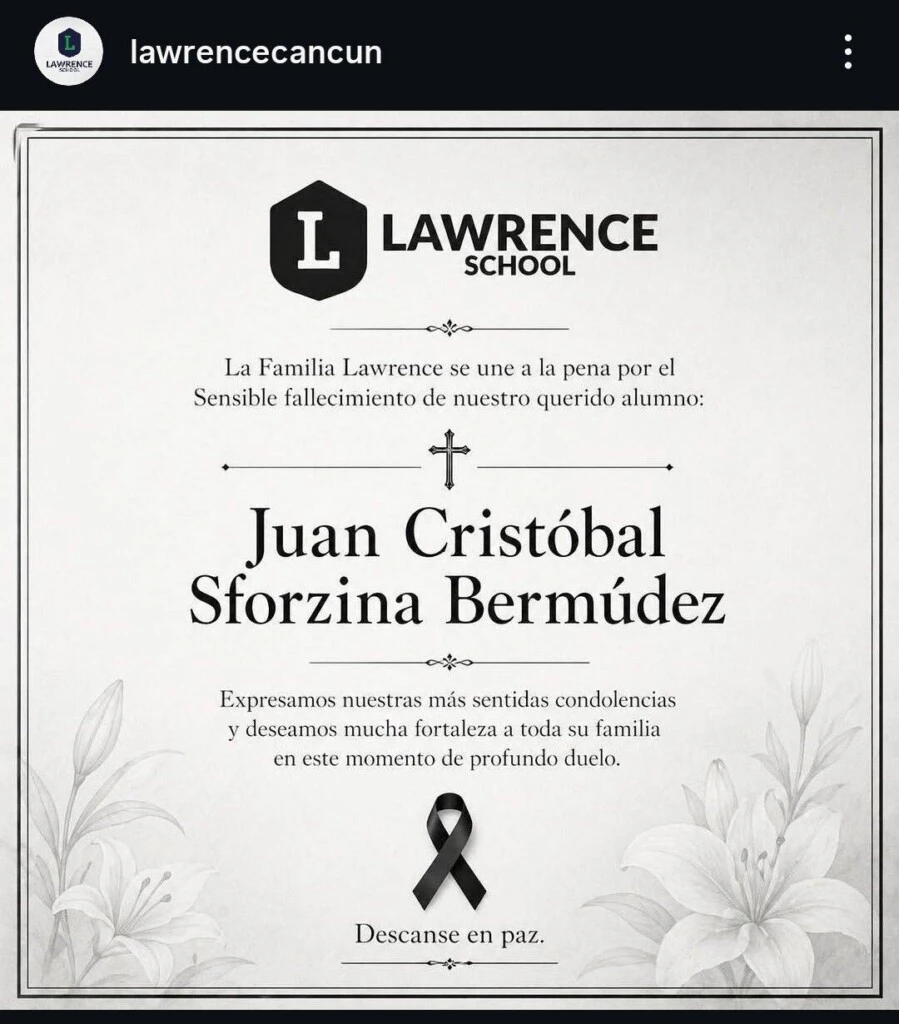Click the small 'L' letter inside the shield
The width and height of the screenshot is (899, 1024).
[319, 240]
